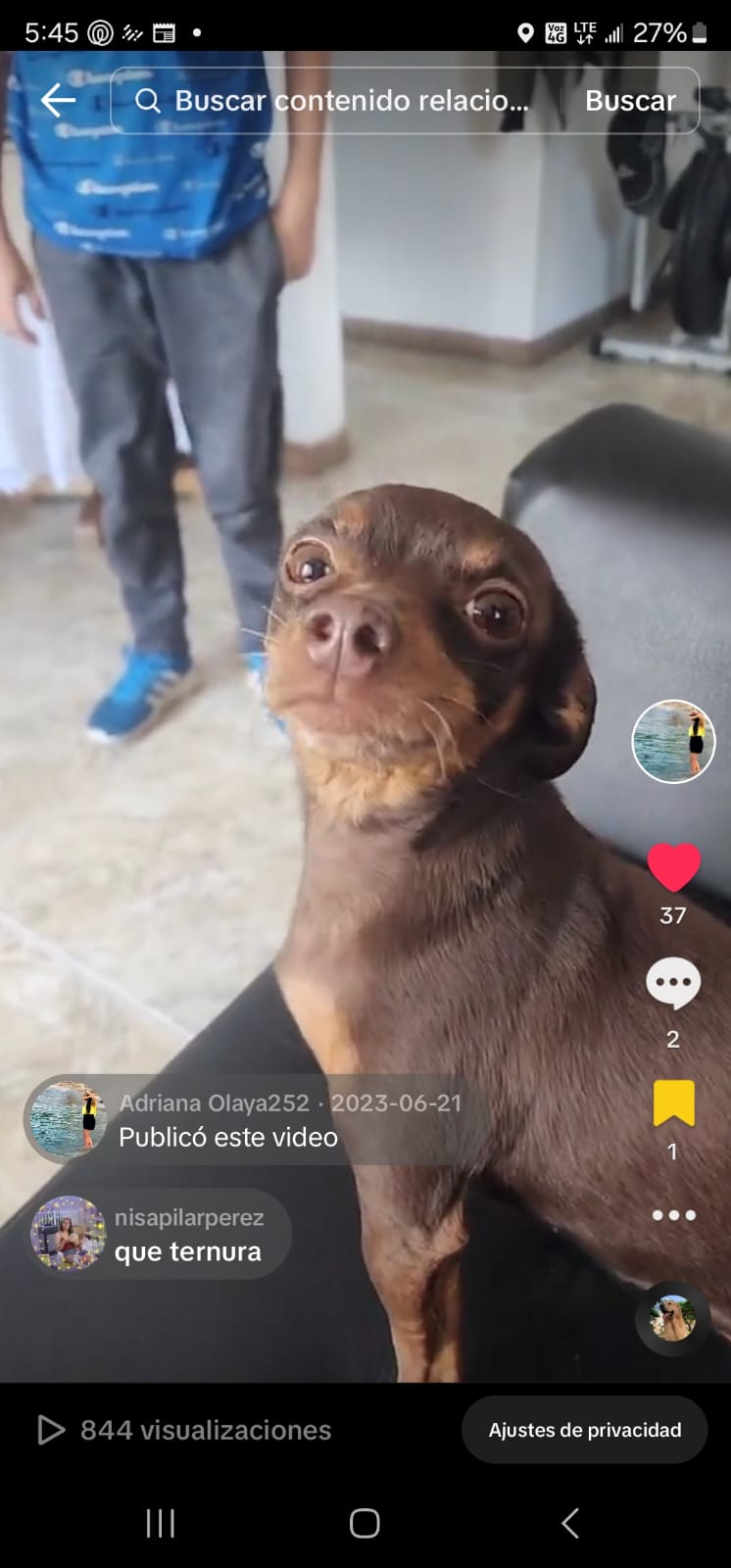Open Ajustes de privacidad
The image size is (731, 1568).
[x=584, y=1430]
